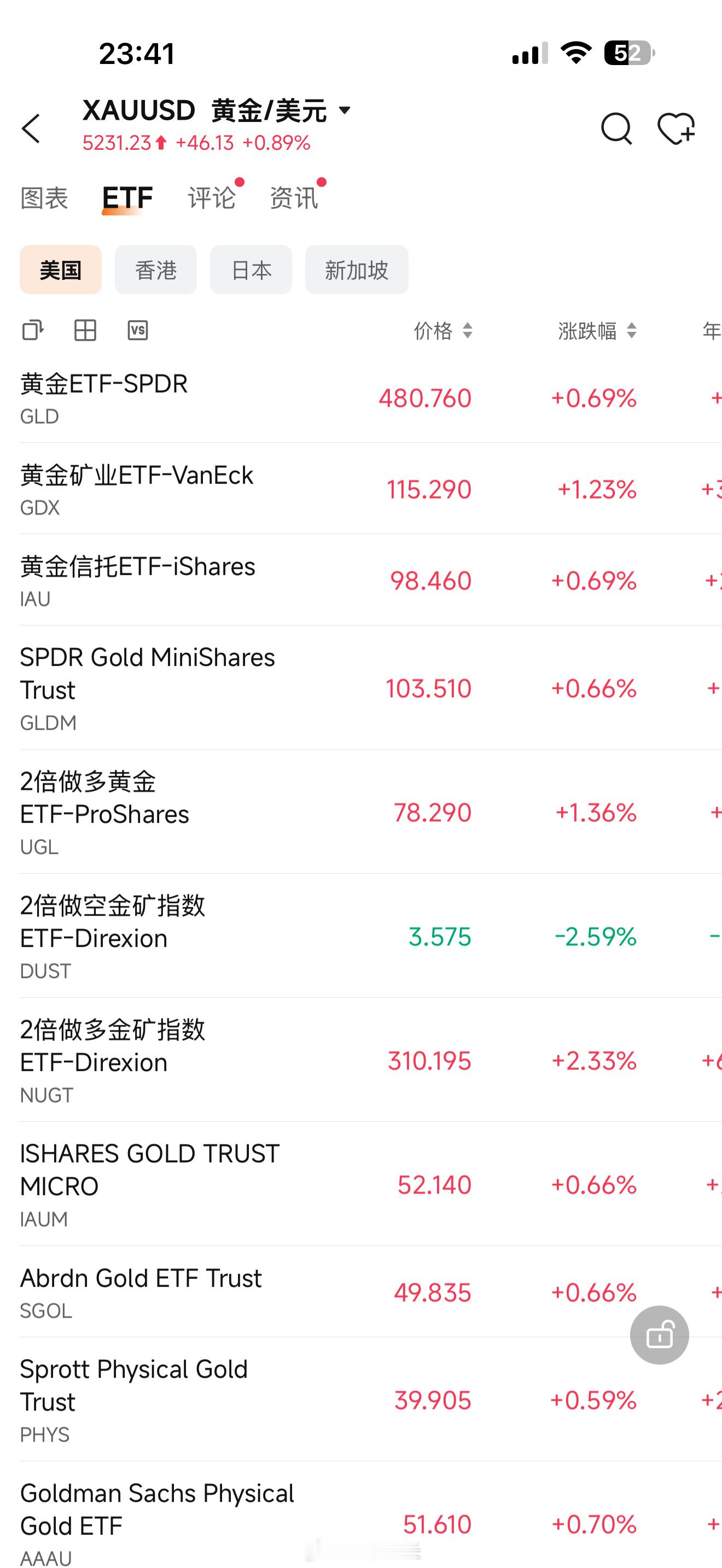This screenshot has height=1568, width=722.
Task: Click the back arrow at top left
Action: (32, 129)
